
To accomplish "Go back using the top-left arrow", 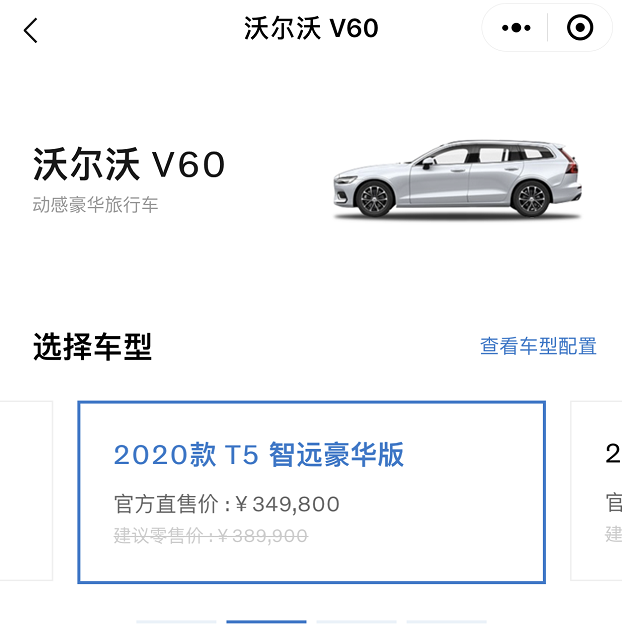I will (31, 30).
